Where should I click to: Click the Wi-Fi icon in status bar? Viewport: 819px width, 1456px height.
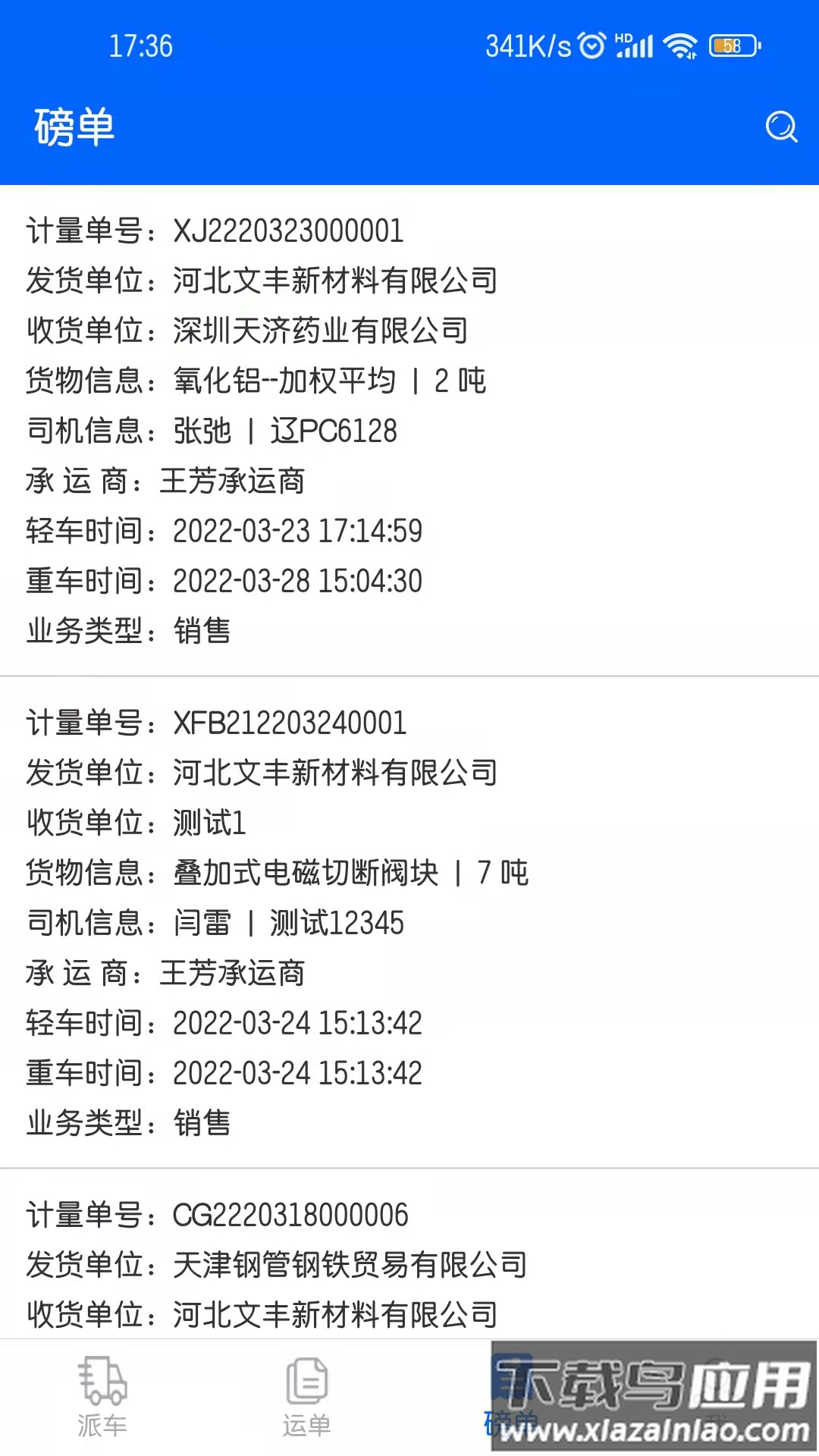(x=681, y=45)
